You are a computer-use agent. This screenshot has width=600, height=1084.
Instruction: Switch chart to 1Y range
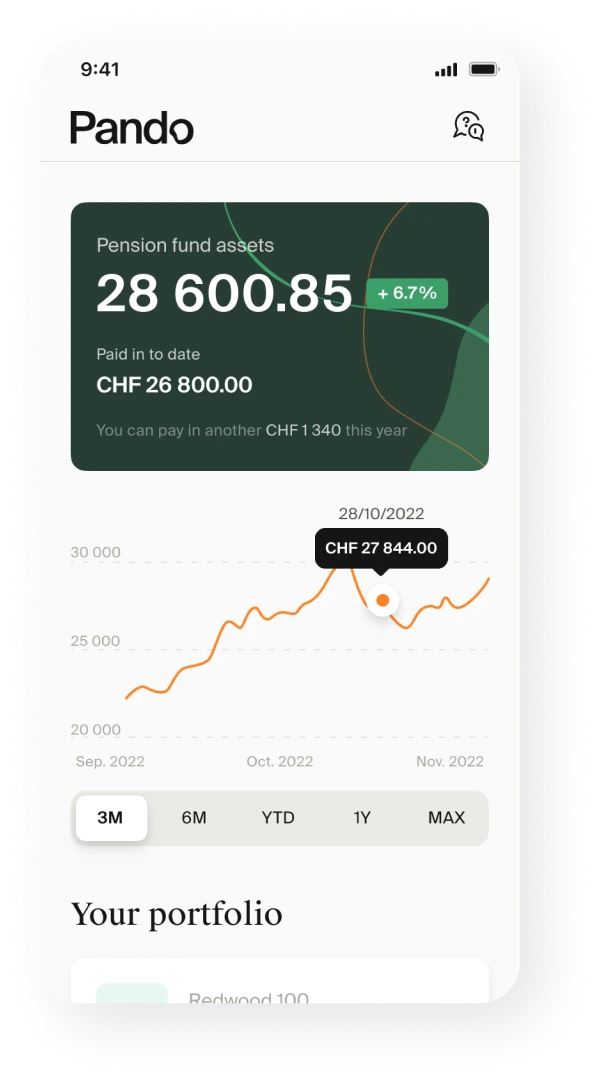362,818
